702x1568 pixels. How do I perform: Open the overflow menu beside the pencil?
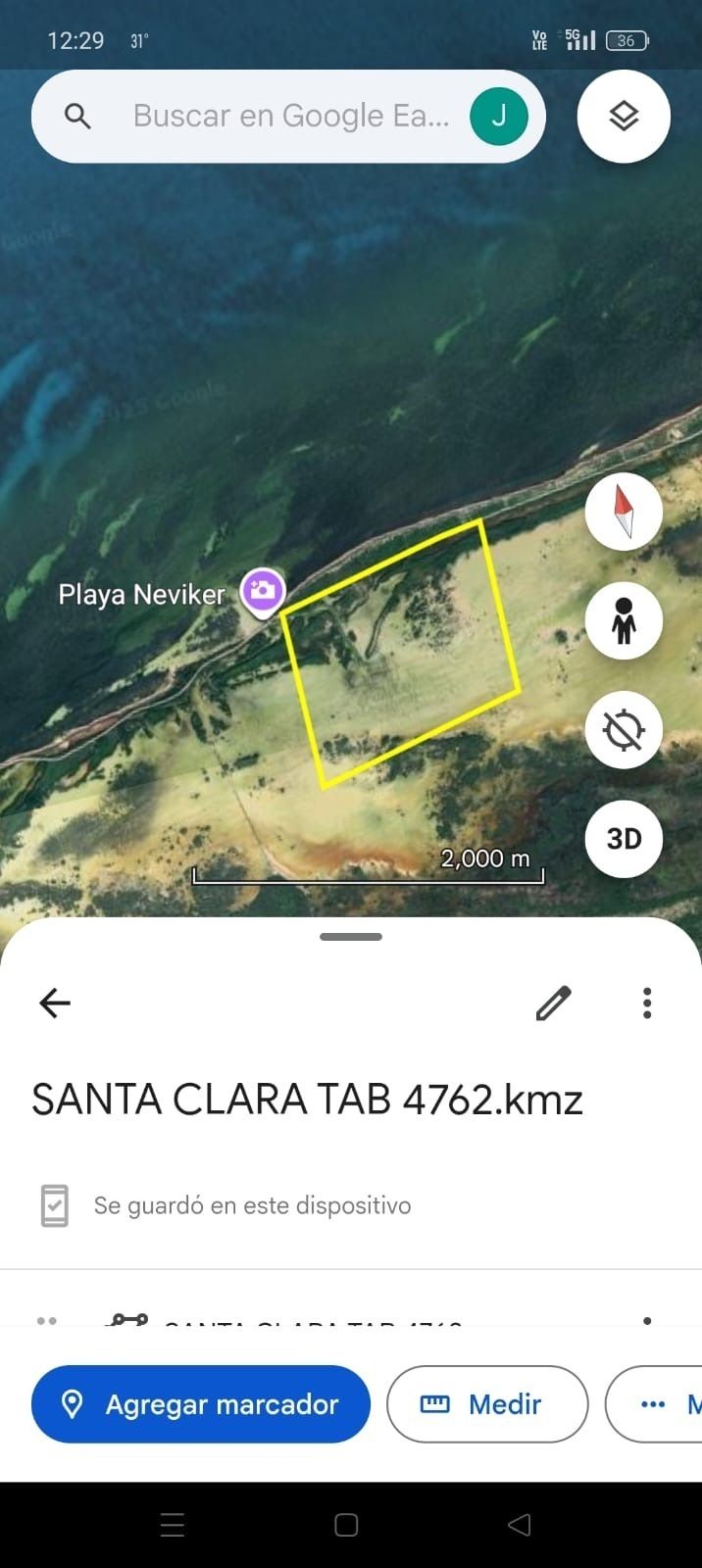pos(647,1003)
